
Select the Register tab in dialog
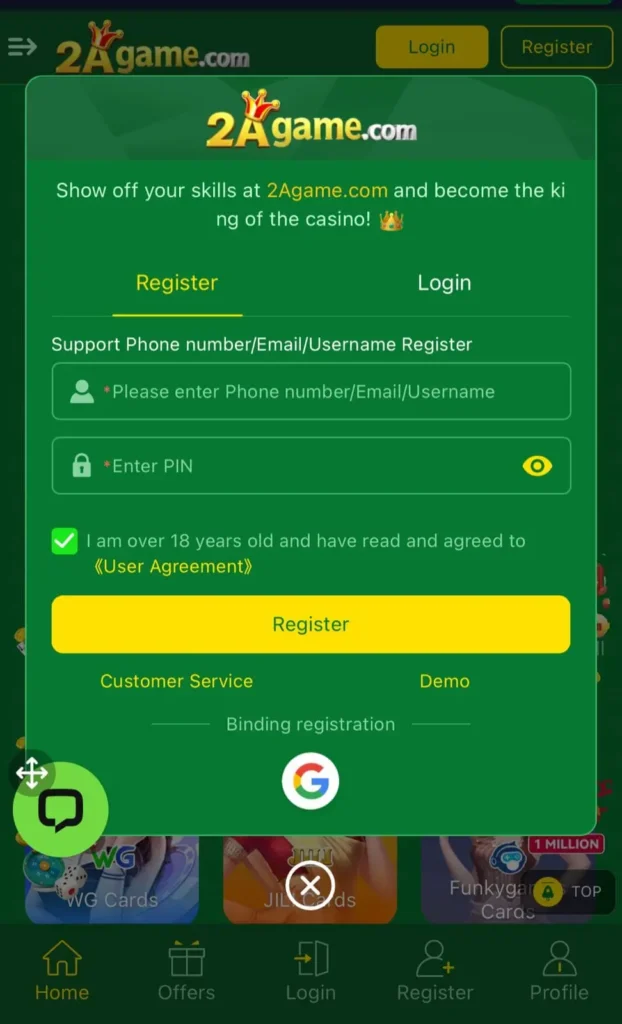[x=177, y=283]
